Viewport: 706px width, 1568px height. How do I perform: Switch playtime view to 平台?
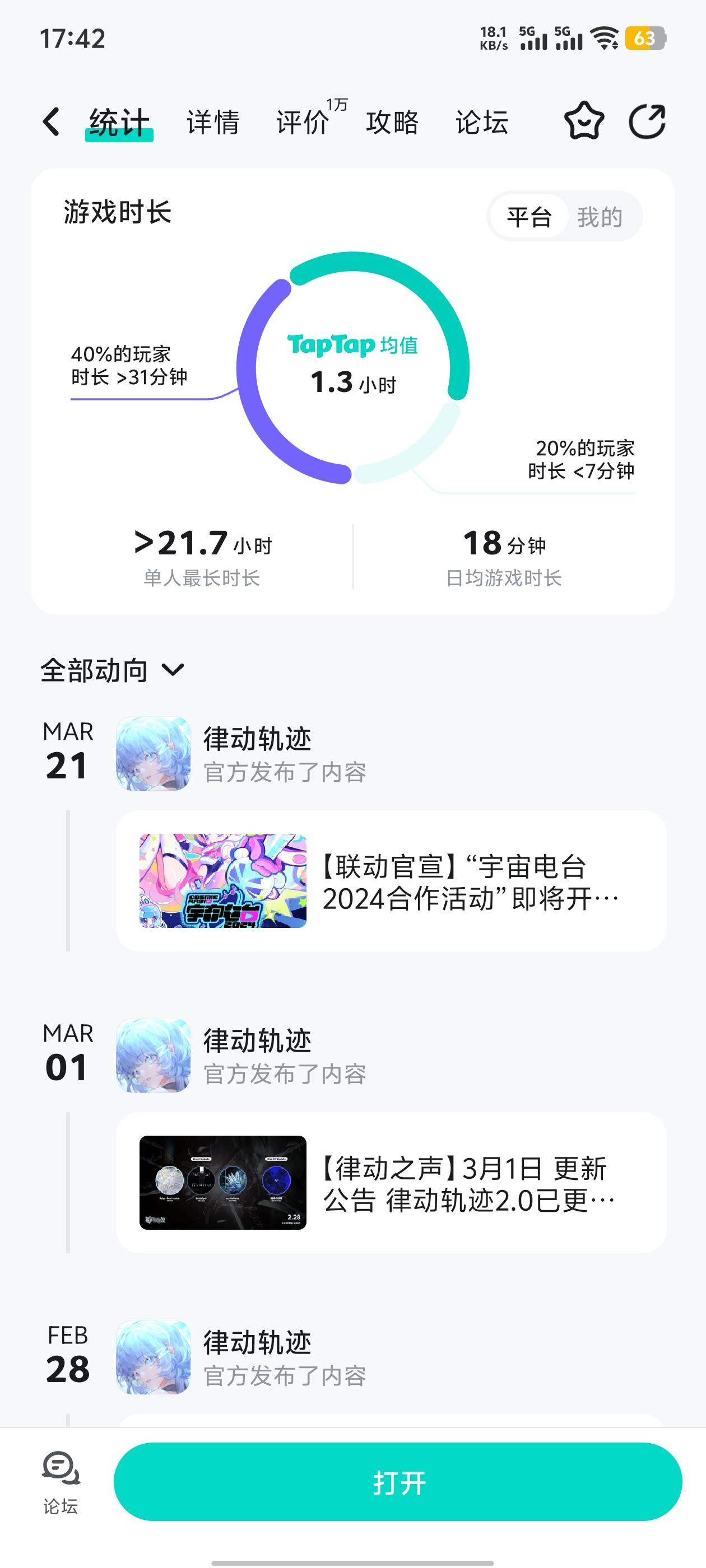(x=531, y=217)
